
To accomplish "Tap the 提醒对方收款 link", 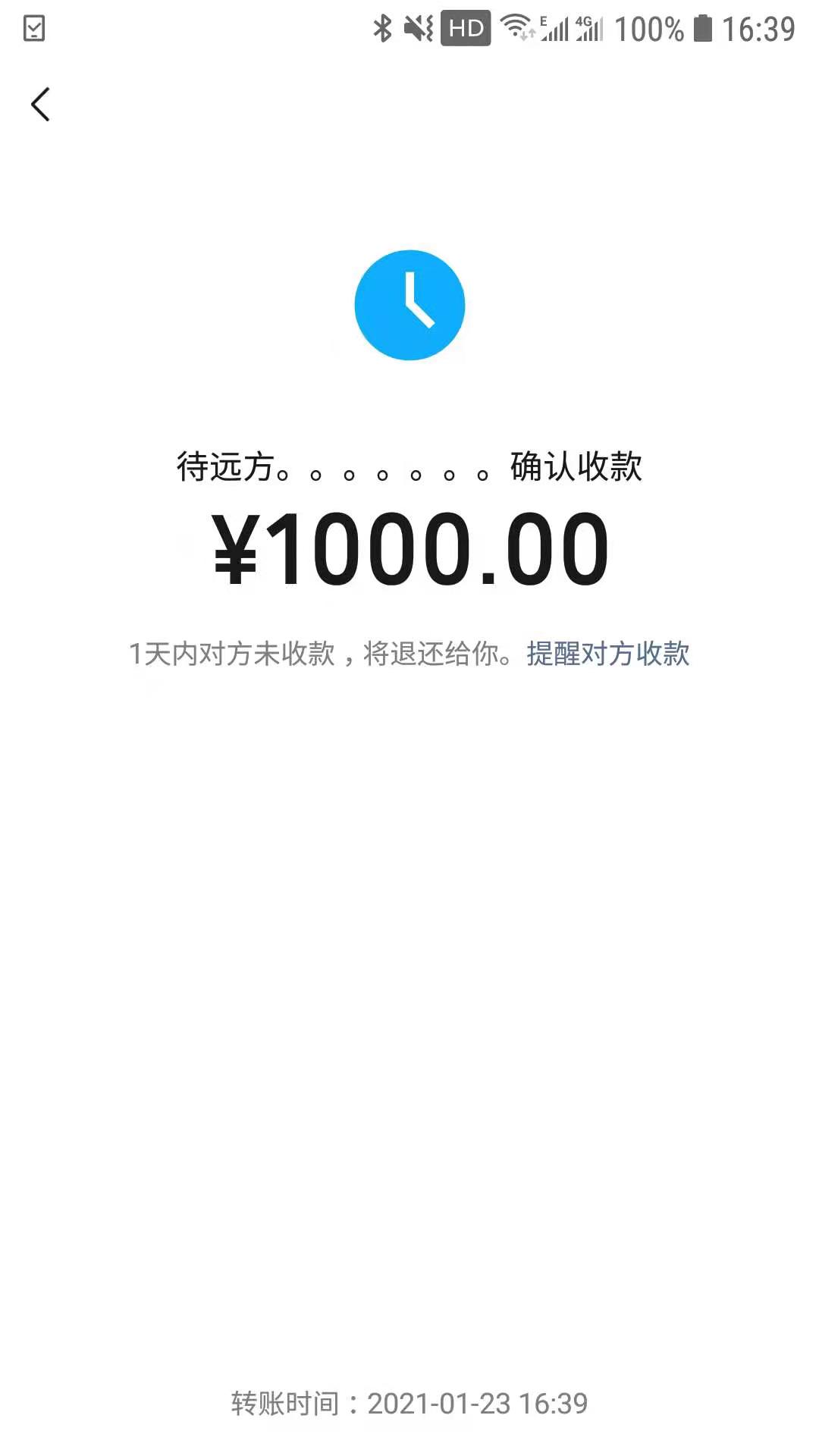I will coord(607,653).
